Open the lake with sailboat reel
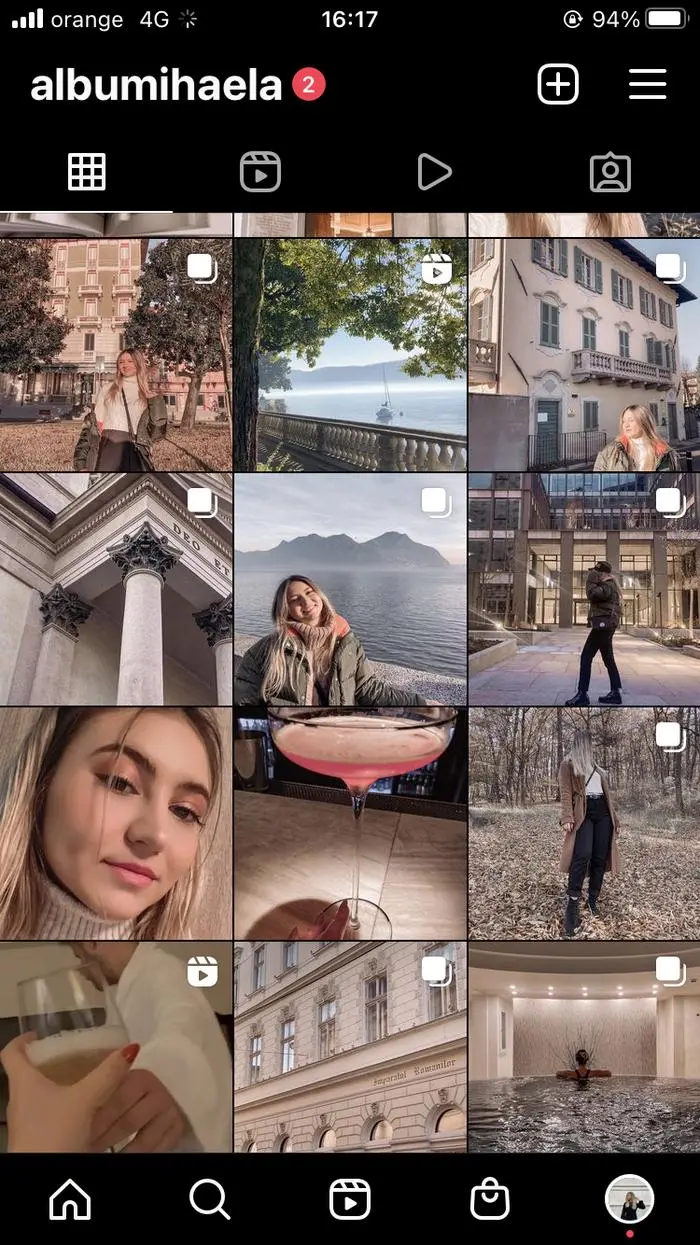 350,355
